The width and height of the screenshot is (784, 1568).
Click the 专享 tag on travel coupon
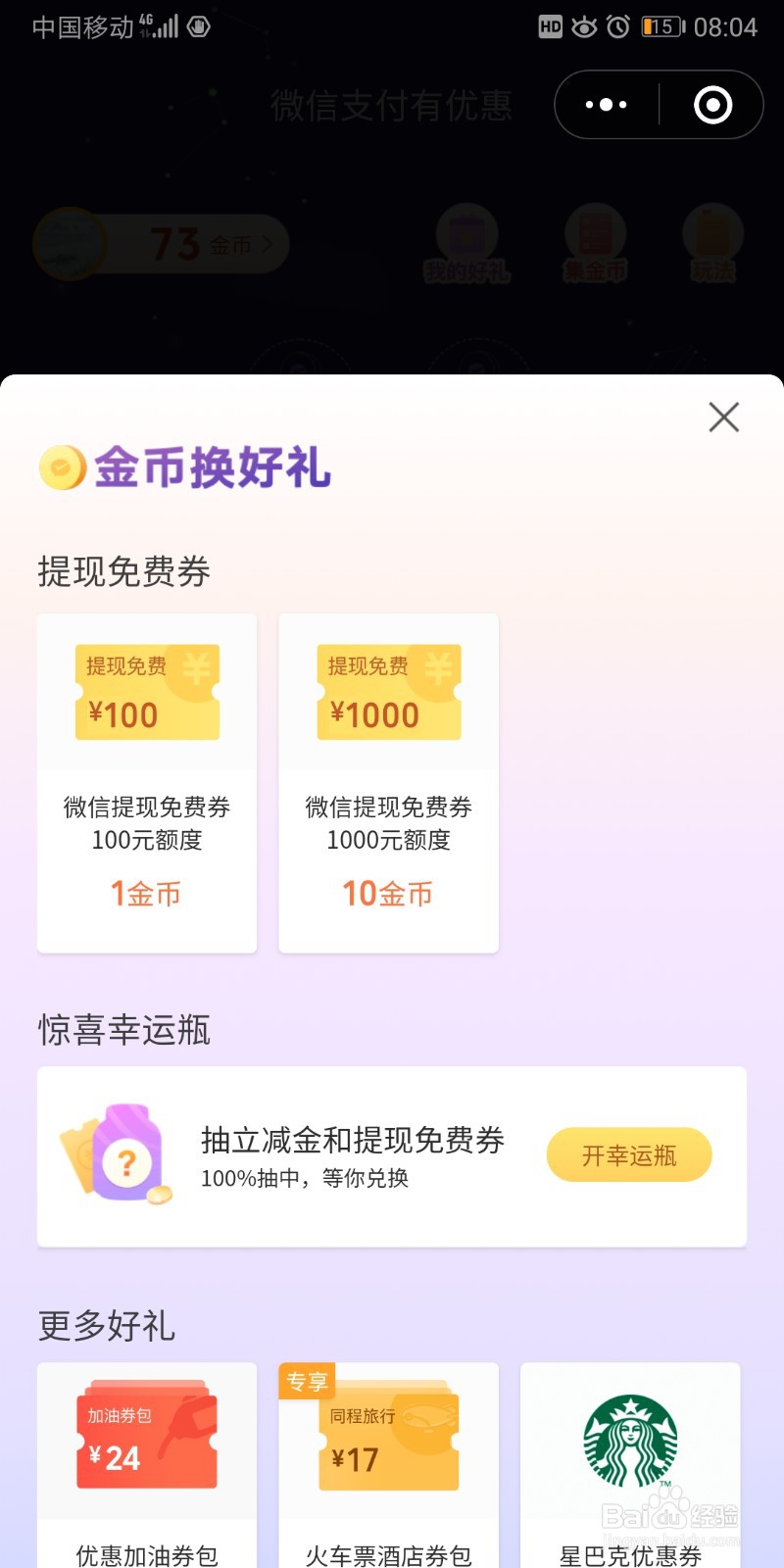pyautogui.click(x=307, y=1382)
